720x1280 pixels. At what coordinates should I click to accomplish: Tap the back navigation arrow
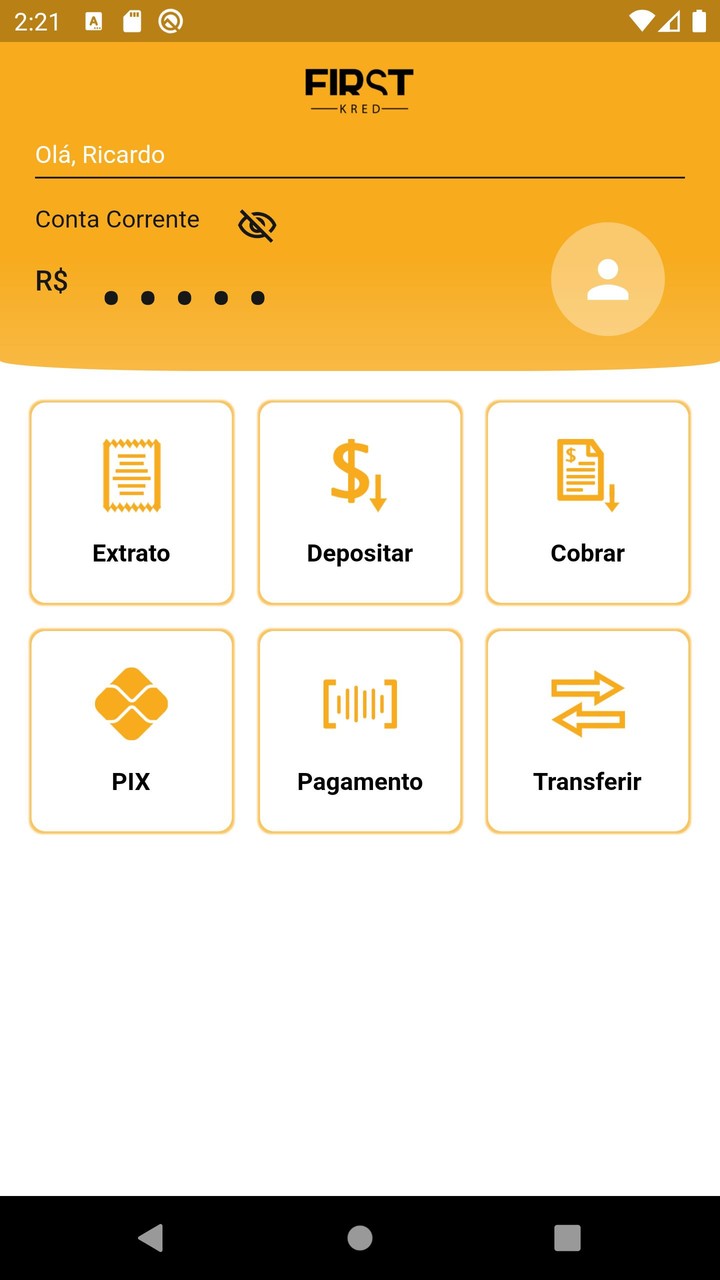pyautogui.click(x=151, y=1237)
